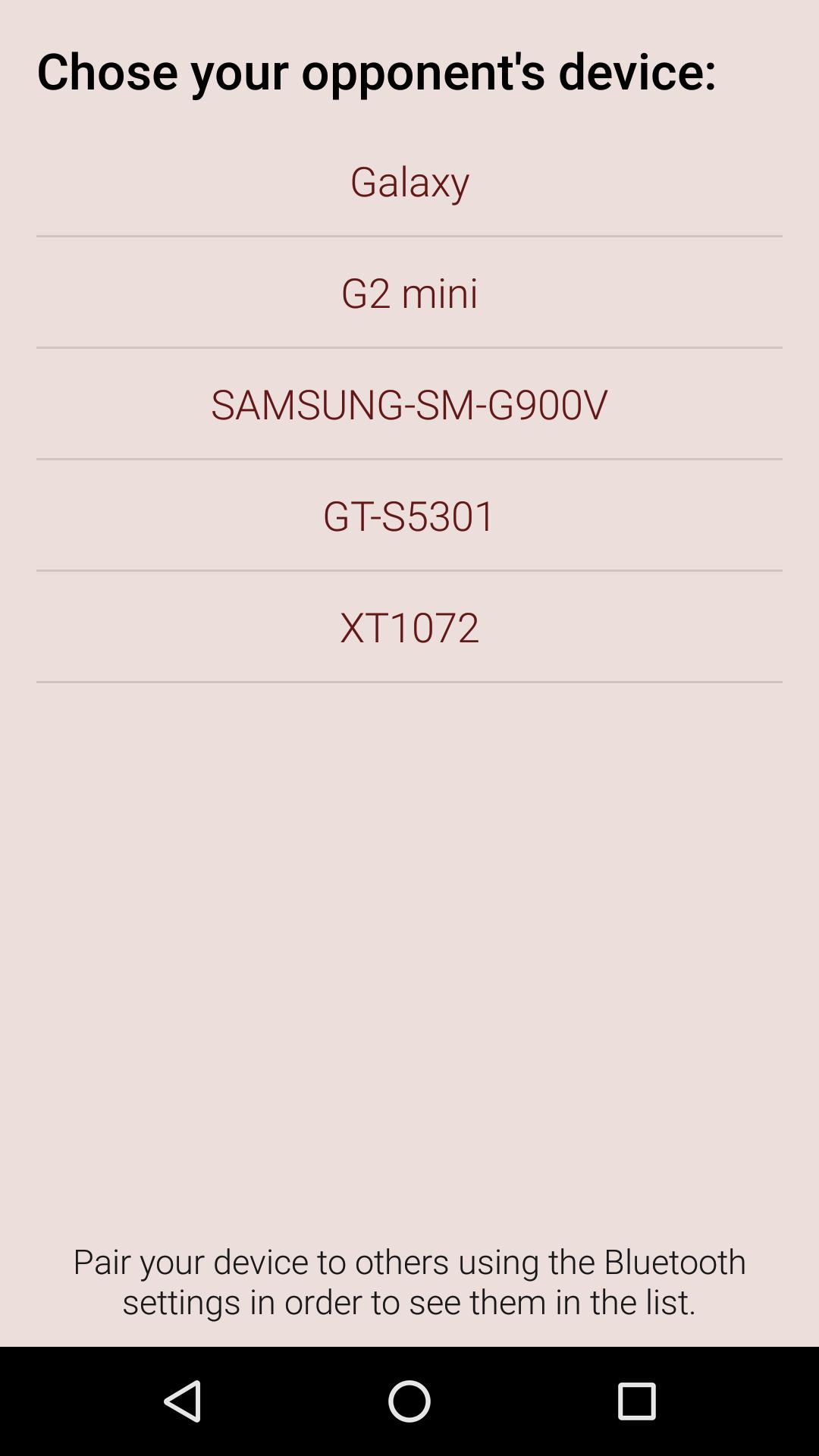
Task: Select the GT-S5301 device
Action: (x=409, y=516)
